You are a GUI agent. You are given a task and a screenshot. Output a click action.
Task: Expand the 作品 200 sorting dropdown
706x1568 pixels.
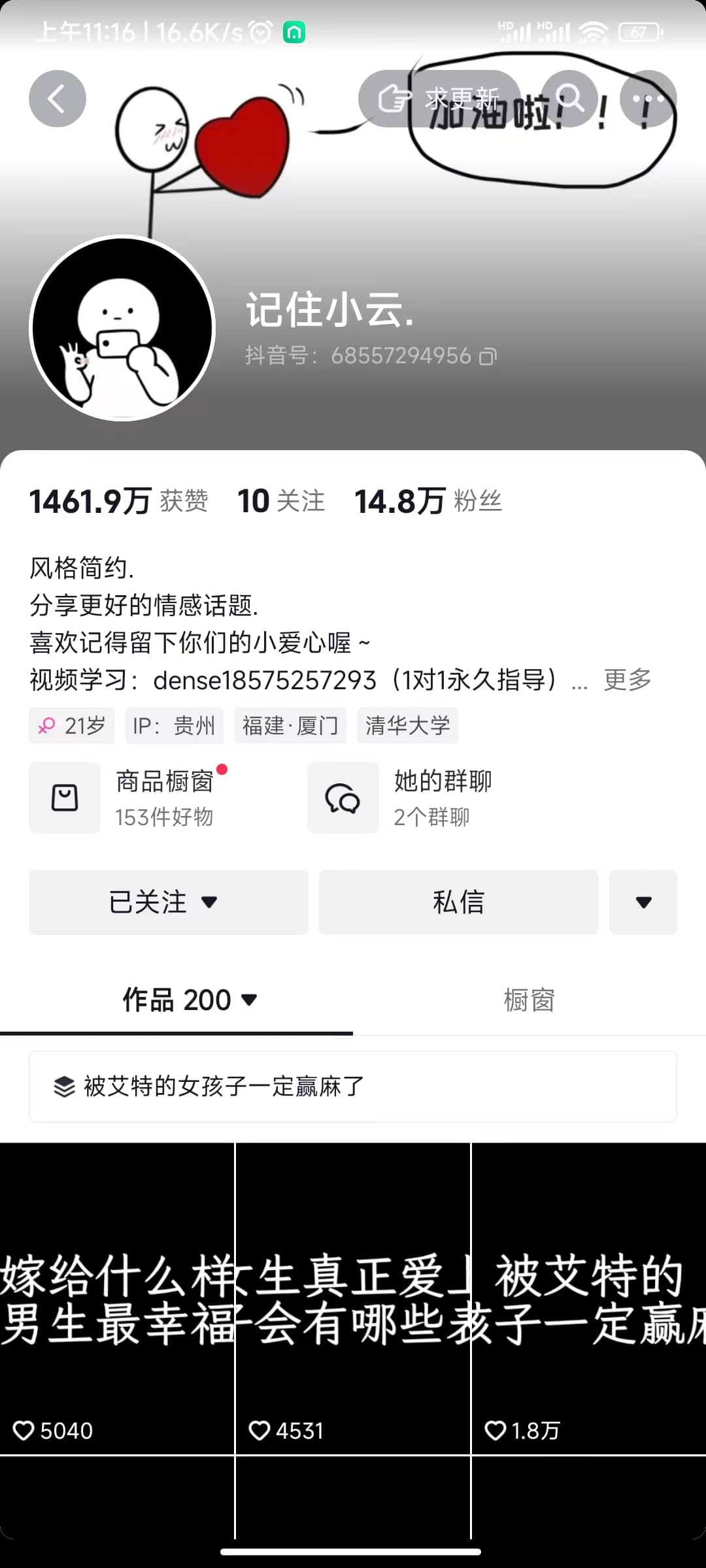[249, 1000]
